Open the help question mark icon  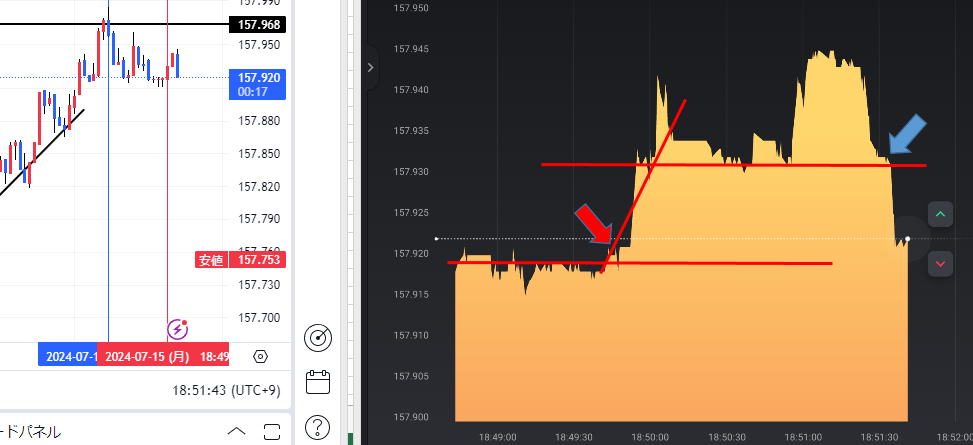coord(318,427)
